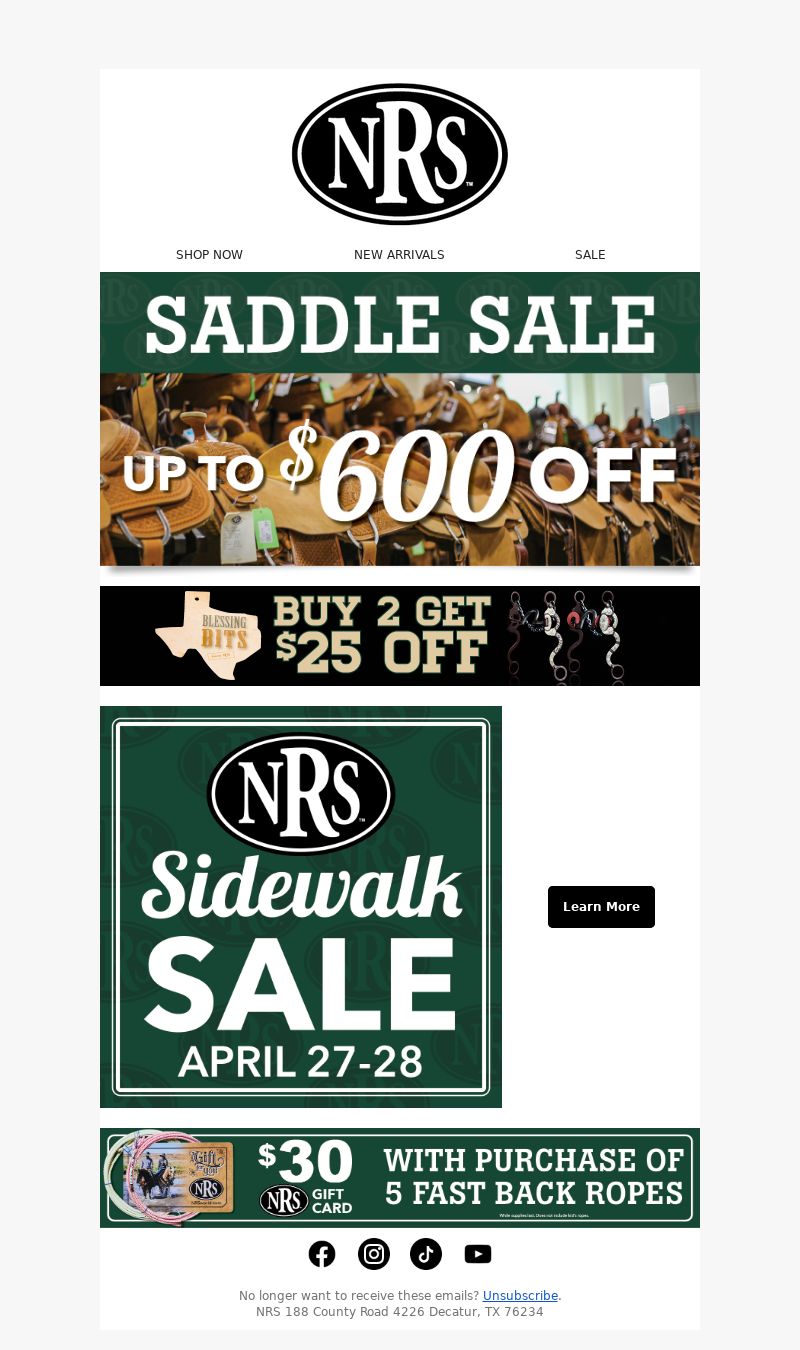
Task: Open the Blessing Bits offer banner
Action: (x=400, y=636)
